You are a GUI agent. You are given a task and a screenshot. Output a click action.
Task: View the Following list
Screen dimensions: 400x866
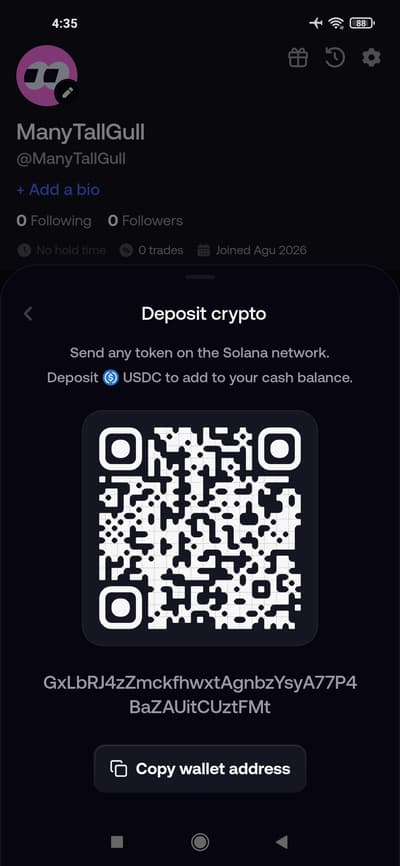coord(54,221)
